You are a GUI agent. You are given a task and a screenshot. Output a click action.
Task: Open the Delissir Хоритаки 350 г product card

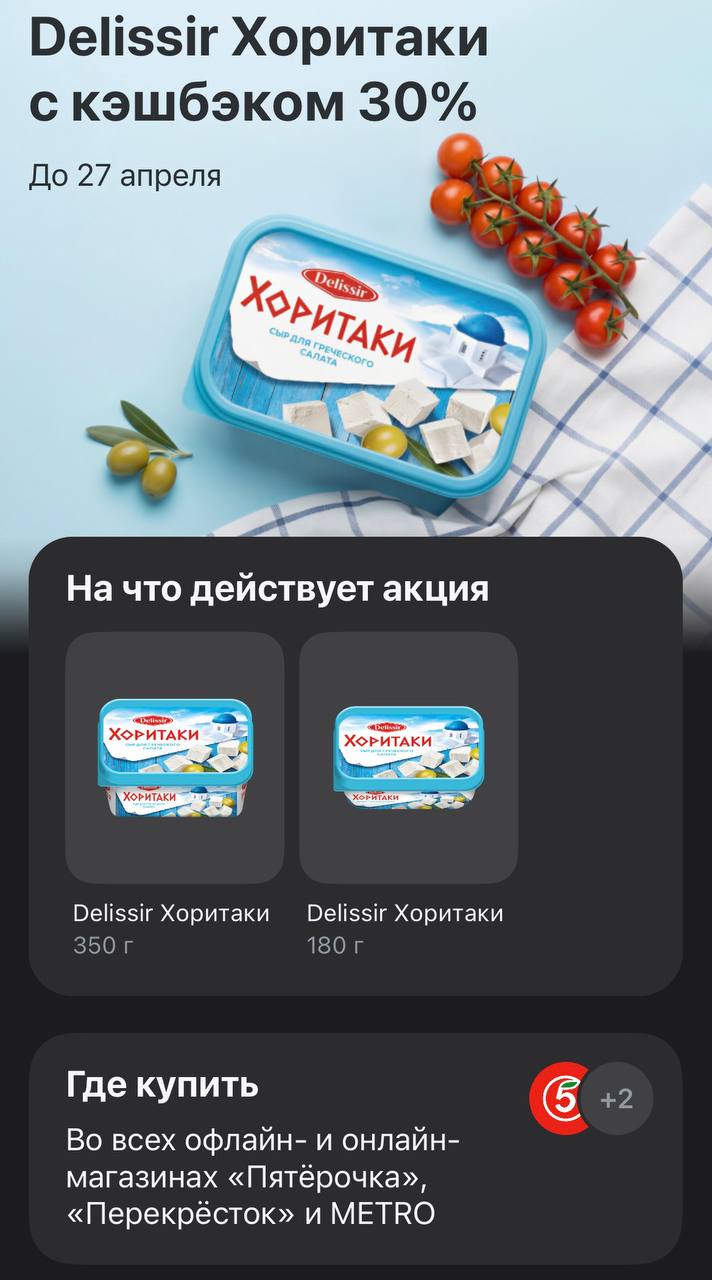174,757
